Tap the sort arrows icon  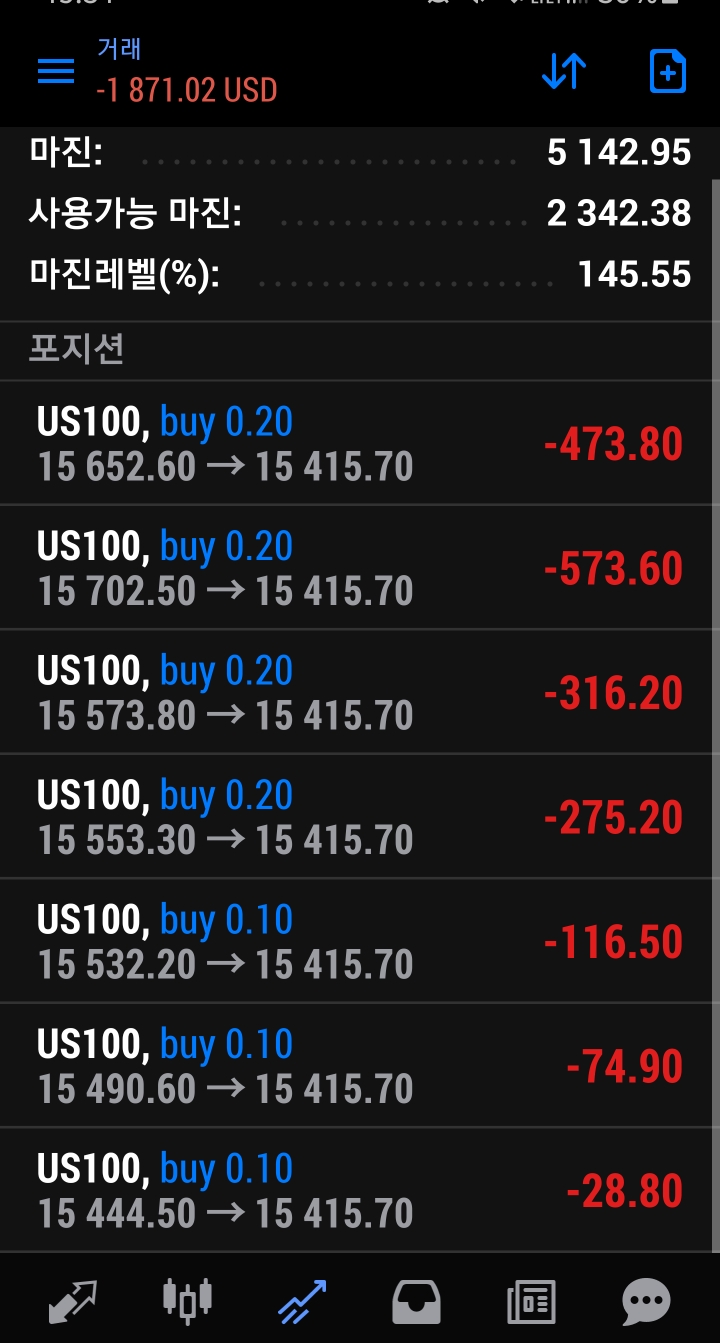[564, 71]
